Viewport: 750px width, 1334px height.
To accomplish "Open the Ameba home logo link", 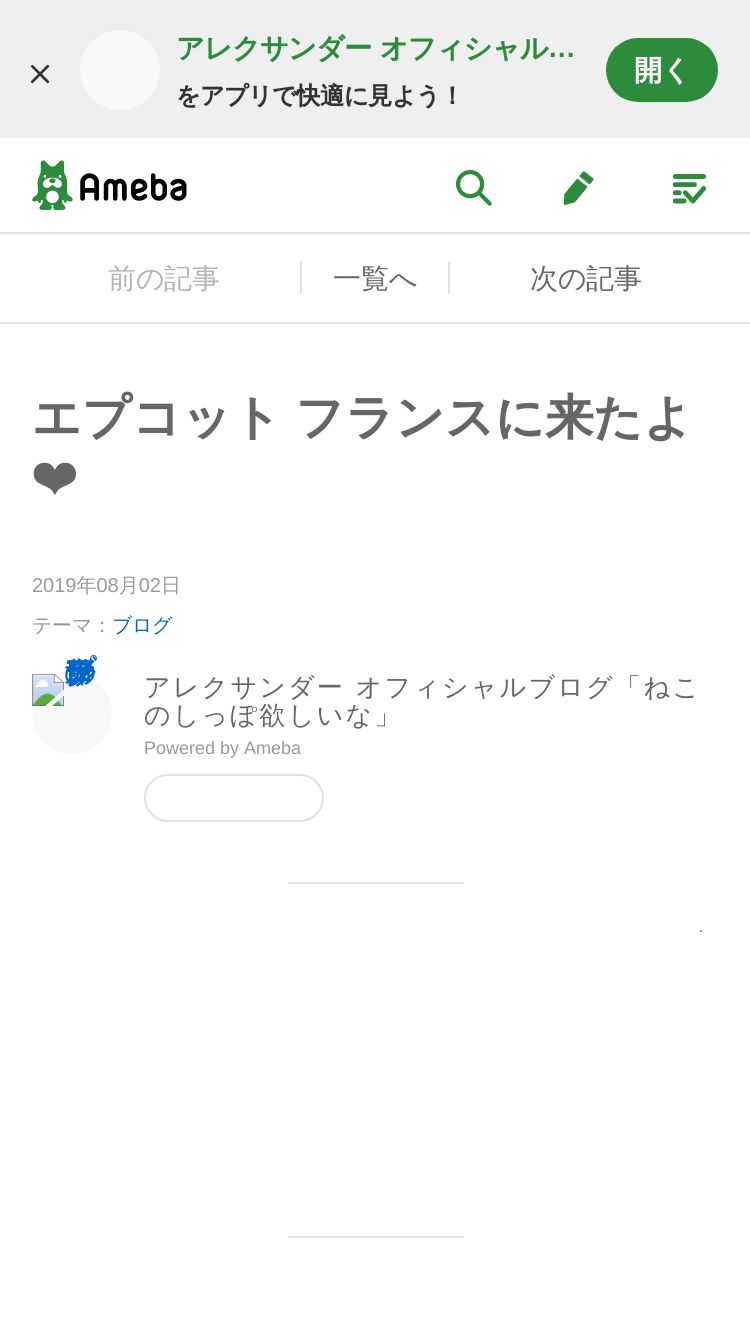I will point(110,186).
